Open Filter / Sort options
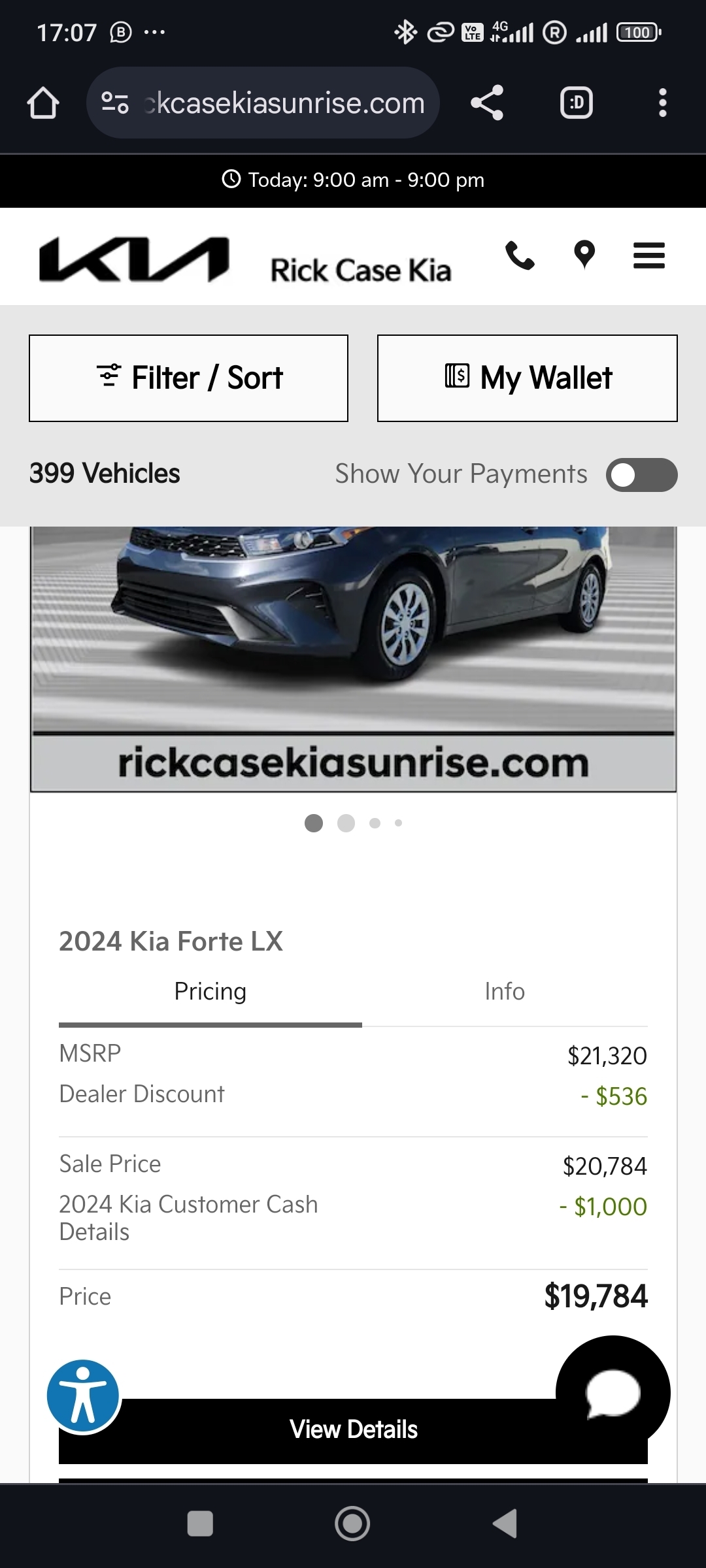The height and width of the screenshot is (1568, 706). pyautogui.click(x=188, y=378)
